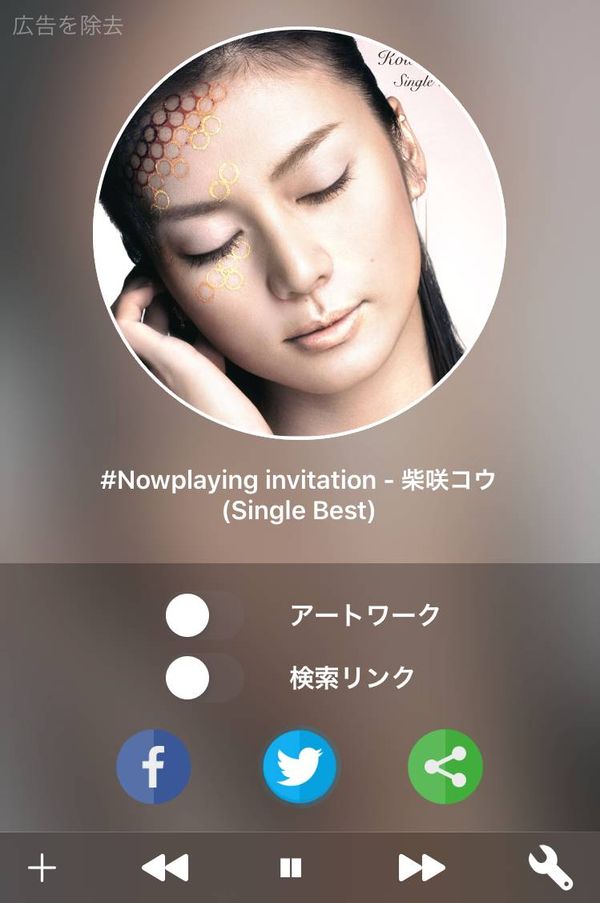
Task: Open the green share icon
Action: [446, 767]
